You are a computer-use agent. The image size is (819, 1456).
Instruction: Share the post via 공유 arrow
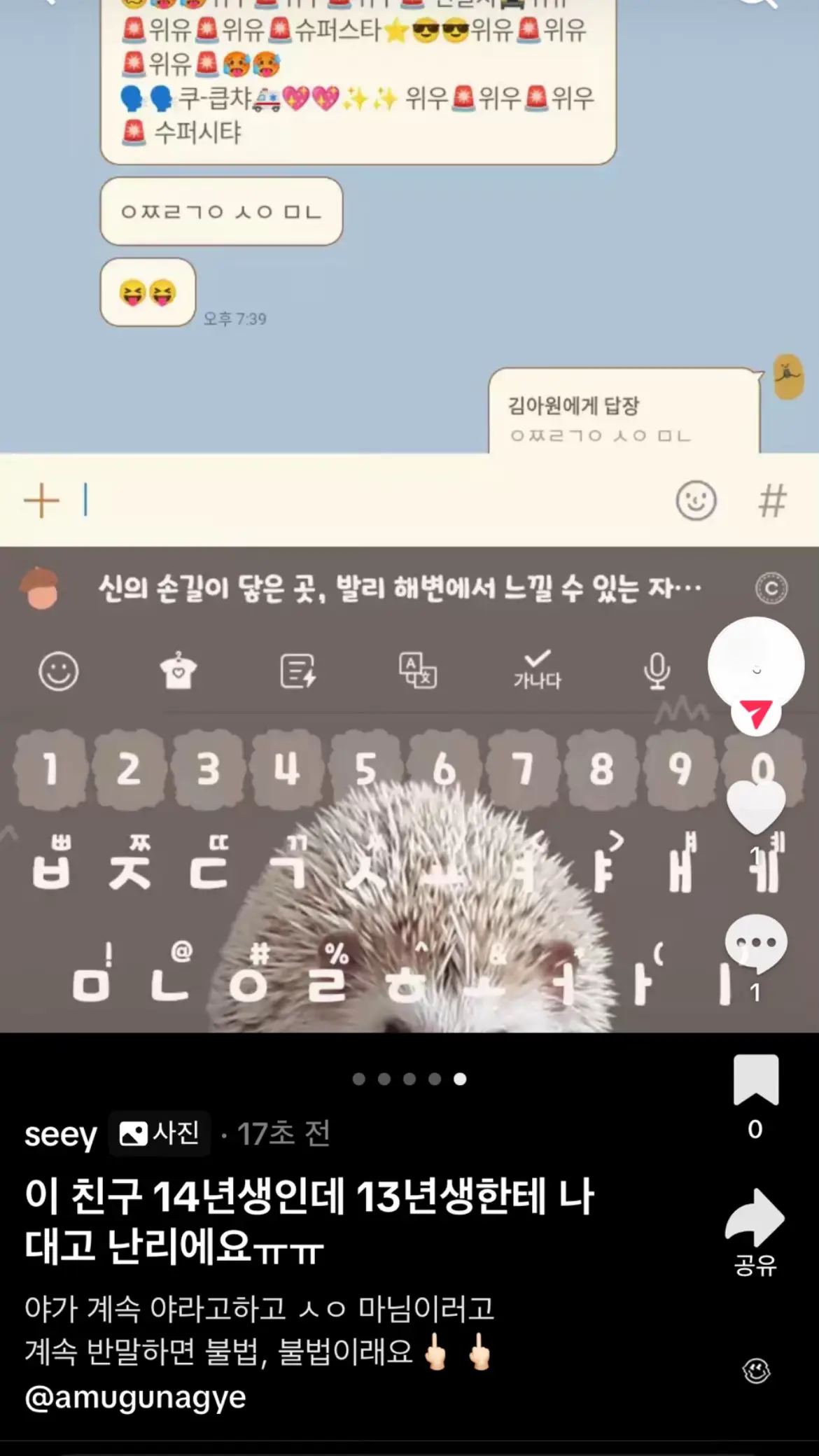coord(755,1232)
